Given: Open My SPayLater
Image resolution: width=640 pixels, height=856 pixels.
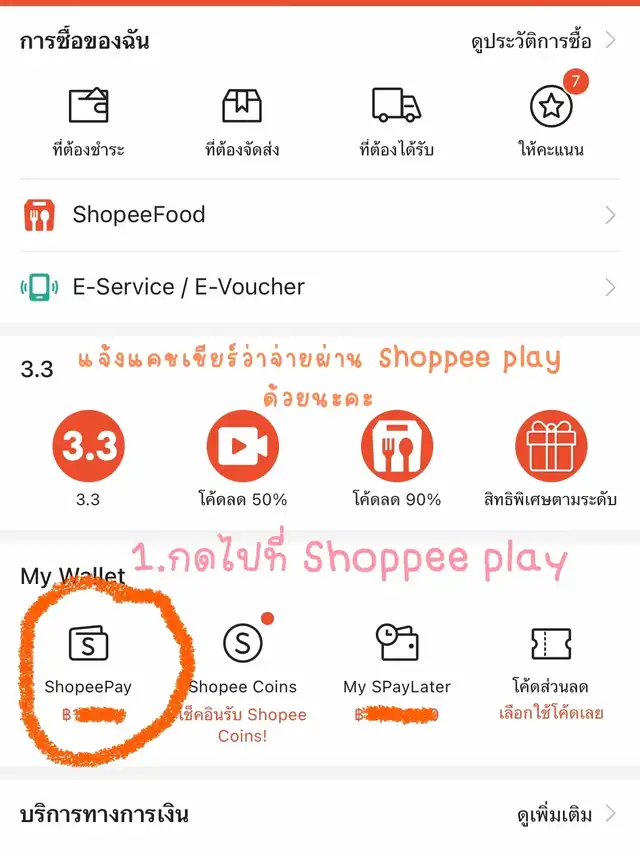Looking at the screenshot, I should [x=397, y=673].
